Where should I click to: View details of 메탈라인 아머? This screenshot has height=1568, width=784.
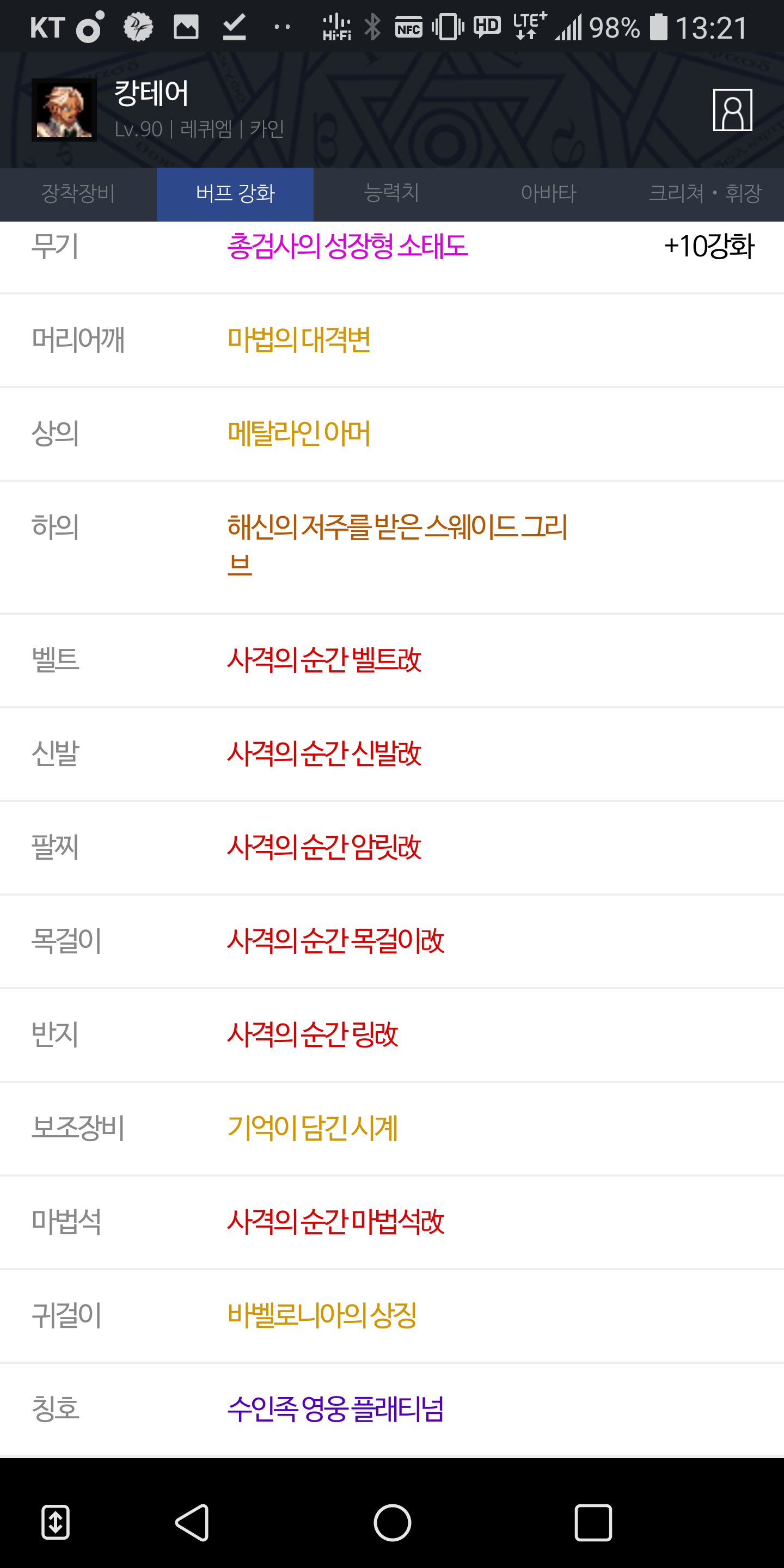[299, 433]
